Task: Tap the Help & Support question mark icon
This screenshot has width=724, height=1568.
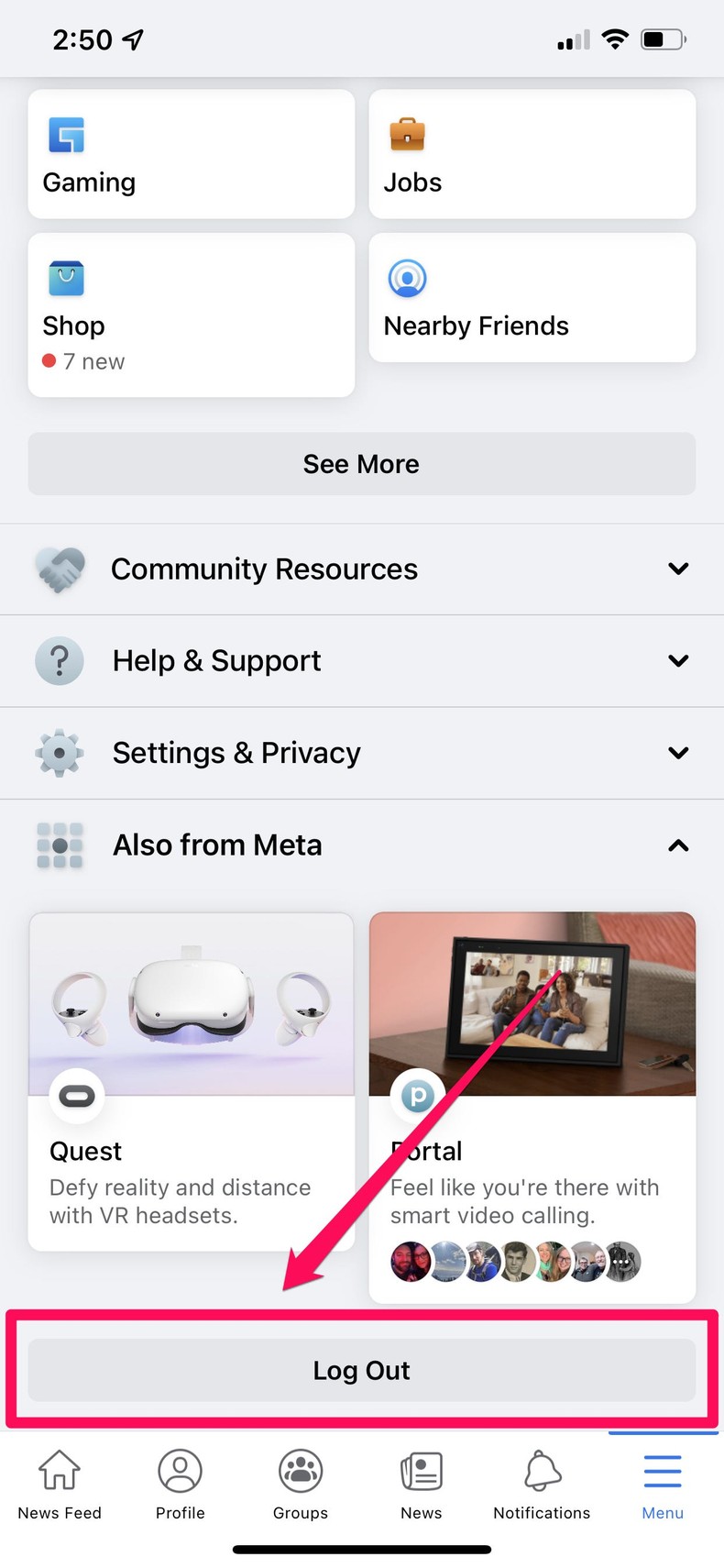Action: pyautogui.click(x=59, y=660)
